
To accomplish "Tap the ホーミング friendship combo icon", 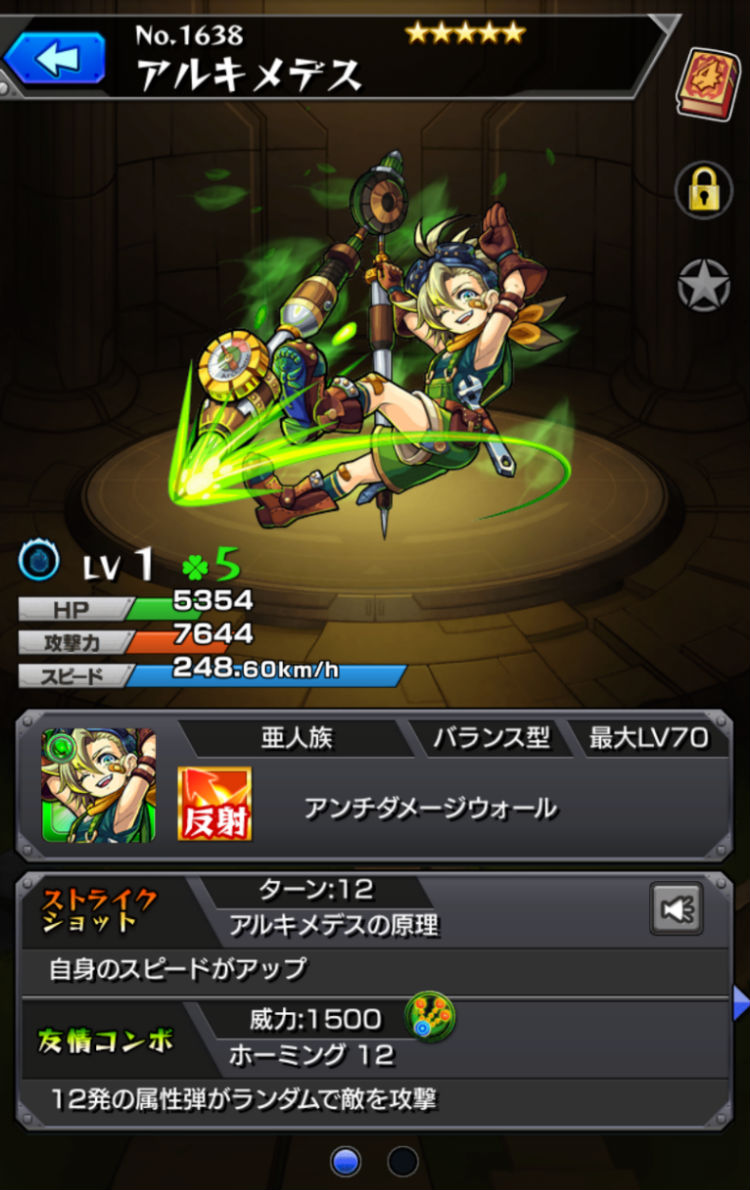I will (430, 1018).
